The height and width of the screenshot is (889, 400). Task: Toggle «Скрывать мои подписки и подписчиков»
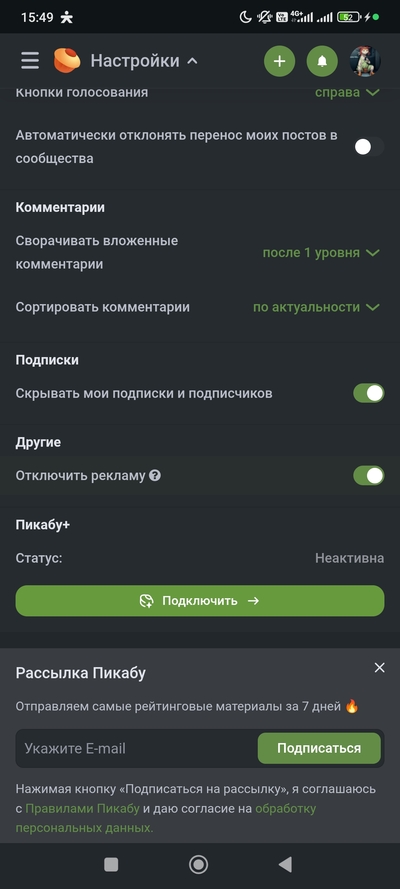click(x=369, y=393)
